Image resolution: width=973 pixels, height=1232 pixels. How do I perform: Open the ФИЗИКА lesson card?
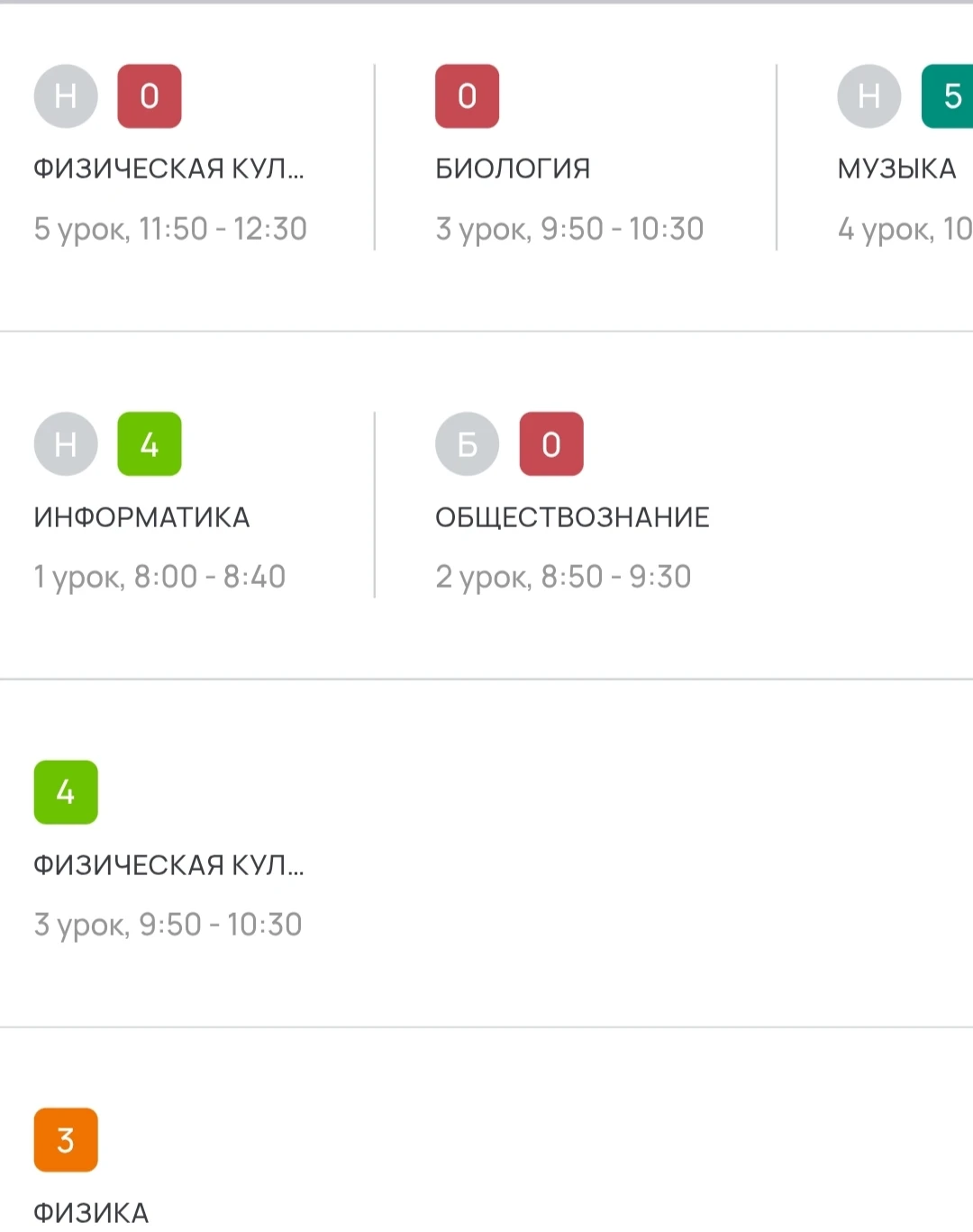pos(91,1210)
